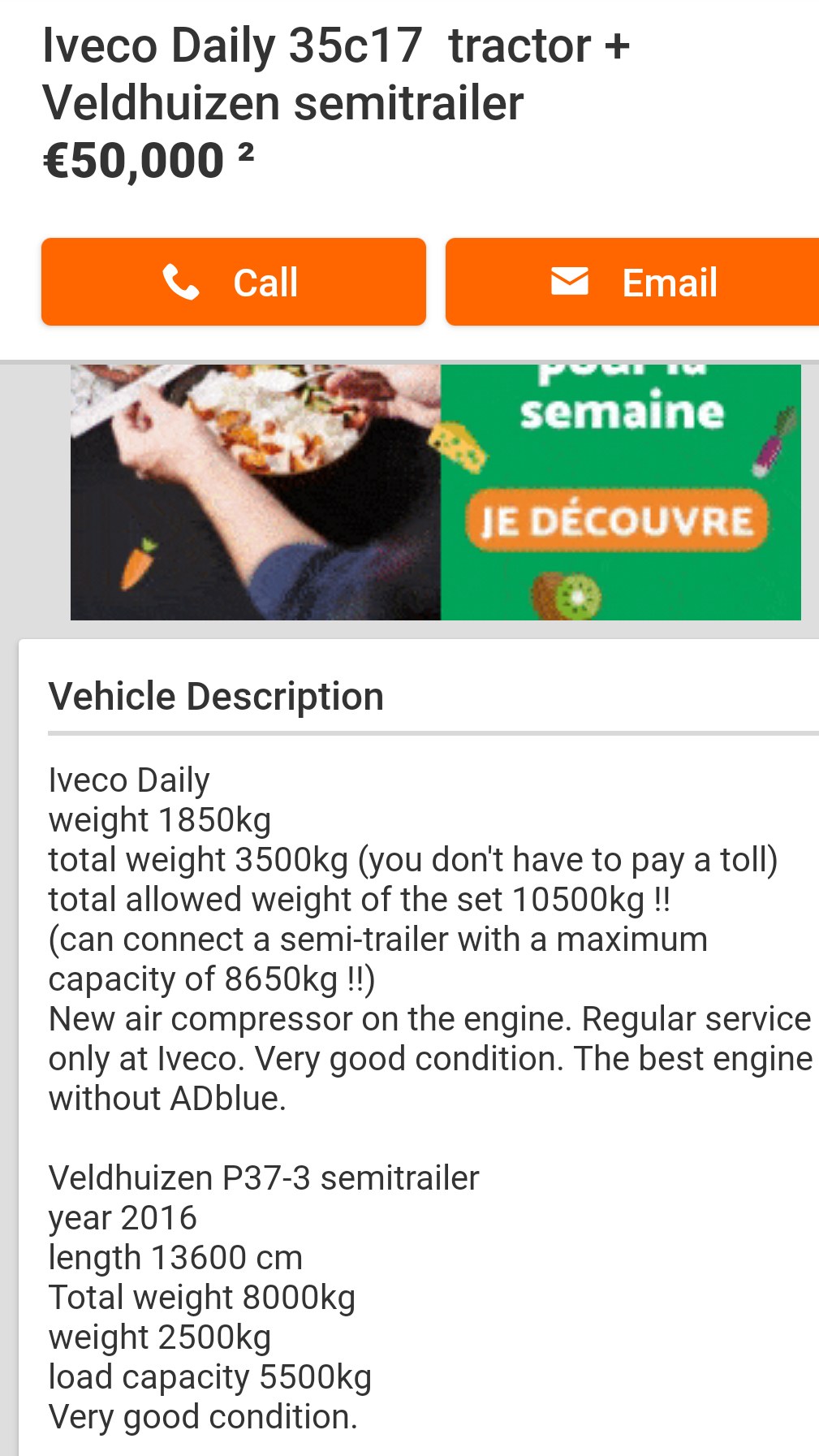
Task: Call the seller of the Iveco Daily
Action: click(x=234, y=282)
